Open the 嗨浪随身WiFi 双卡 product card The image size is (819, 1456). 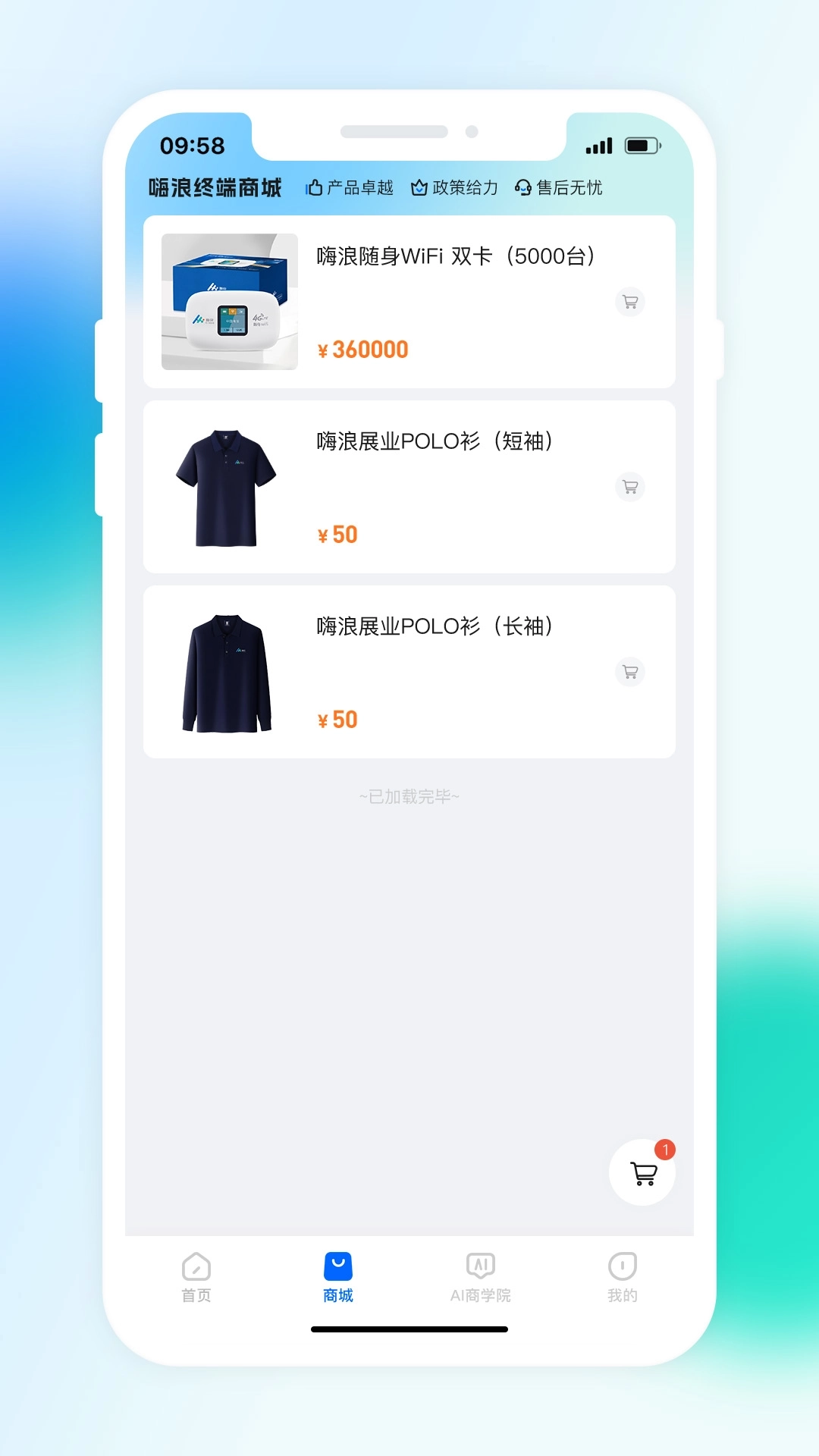[x=408, y=301]
